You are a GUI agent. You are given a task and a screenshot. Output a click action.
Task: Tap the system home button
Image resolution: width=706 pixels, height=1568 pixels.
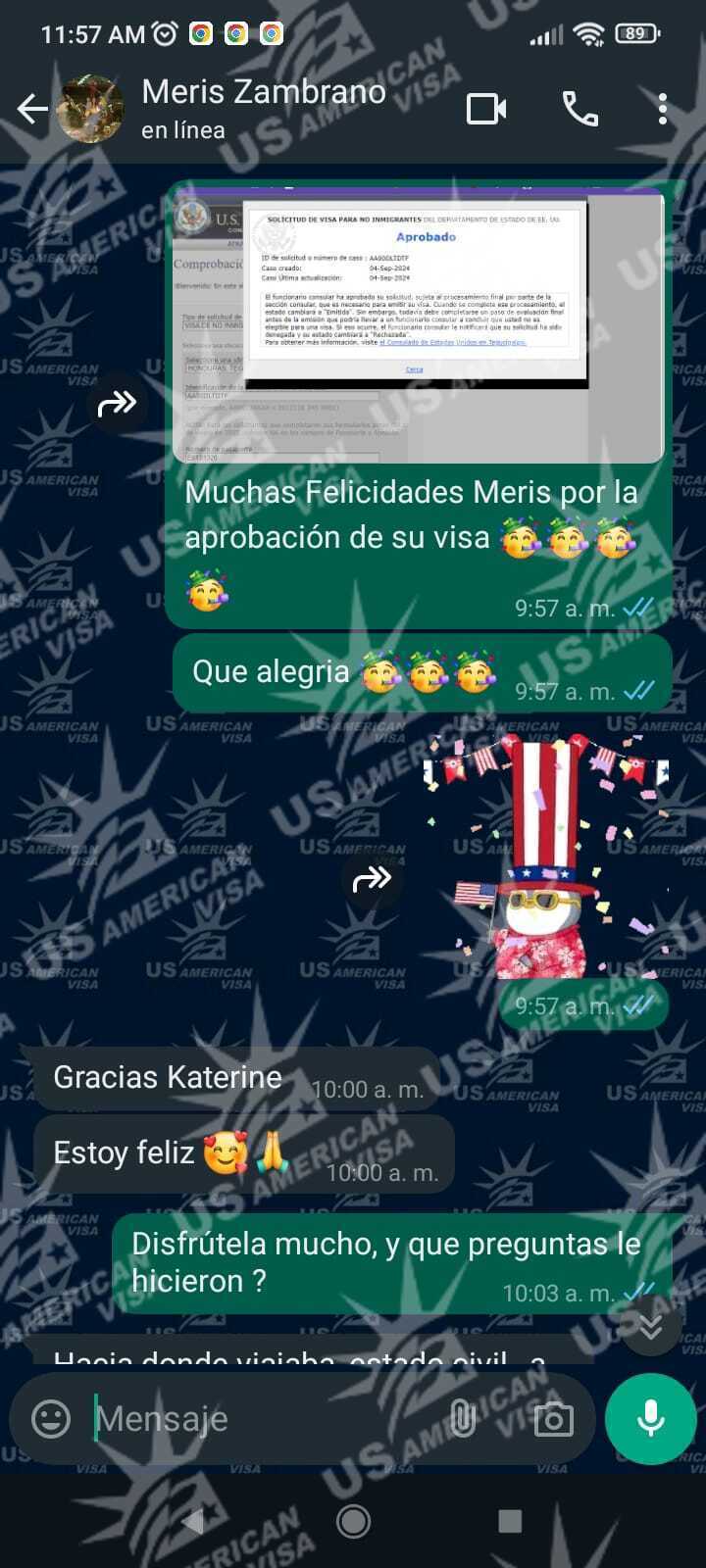[353, 1521]
